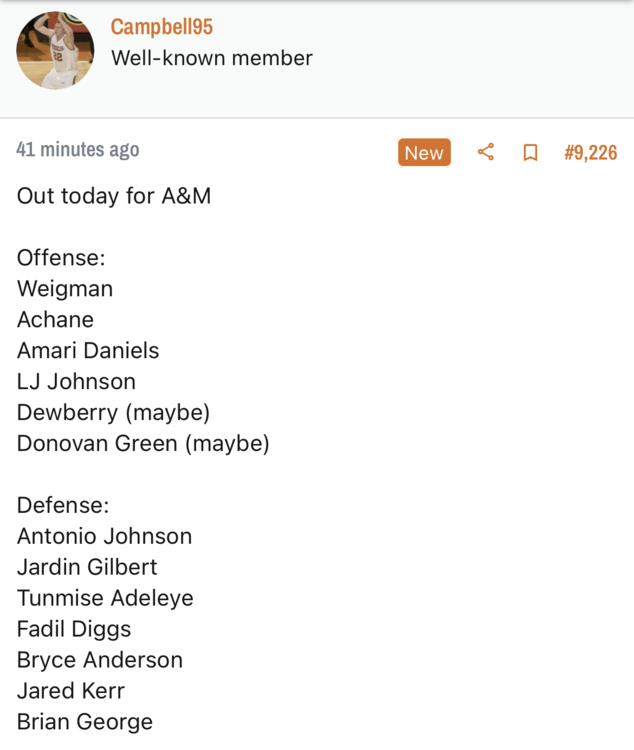Open post number #9,226 permalink
Screen dimensions: 634x750
coord(590,152)
